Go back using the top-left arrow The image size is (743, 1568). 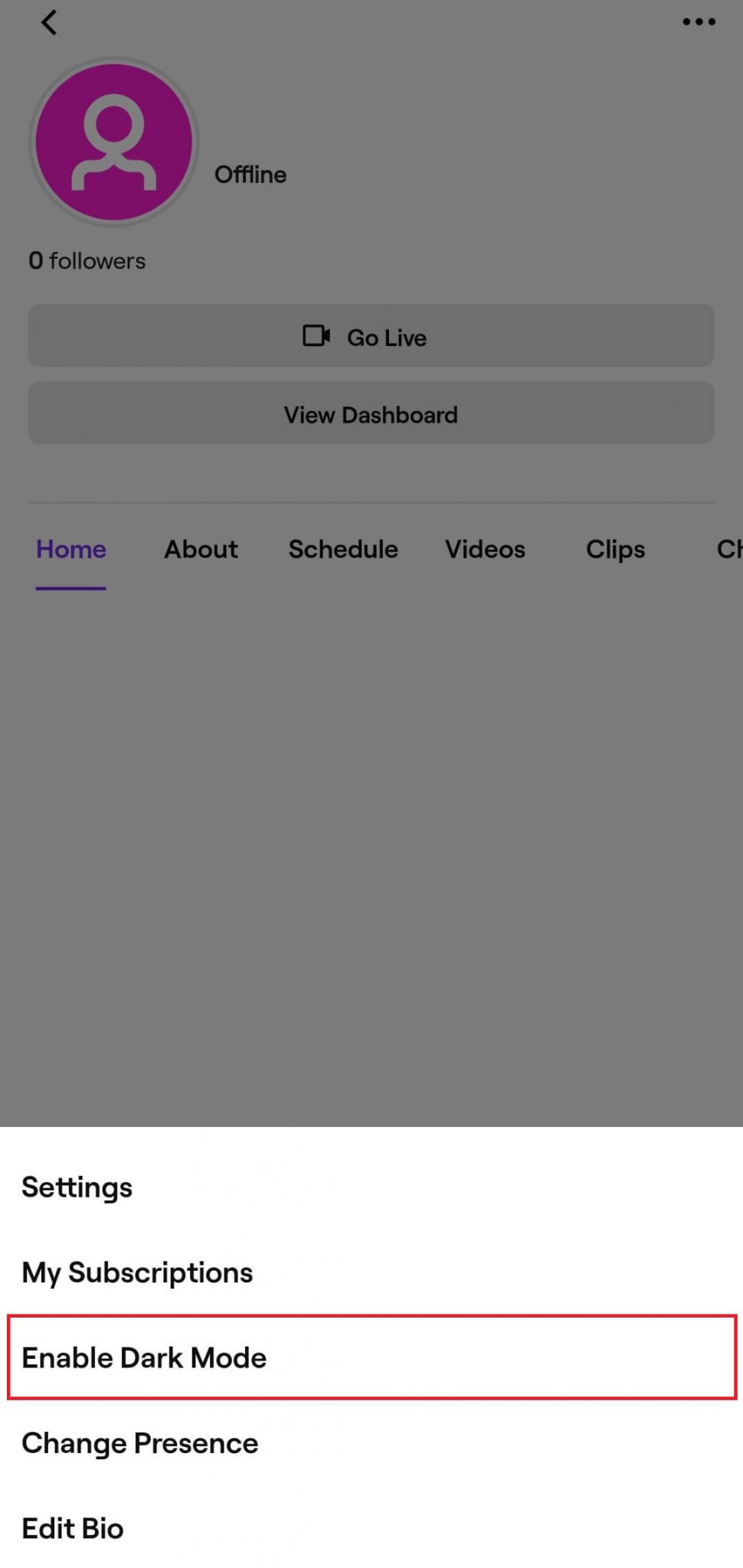[49, 23]
